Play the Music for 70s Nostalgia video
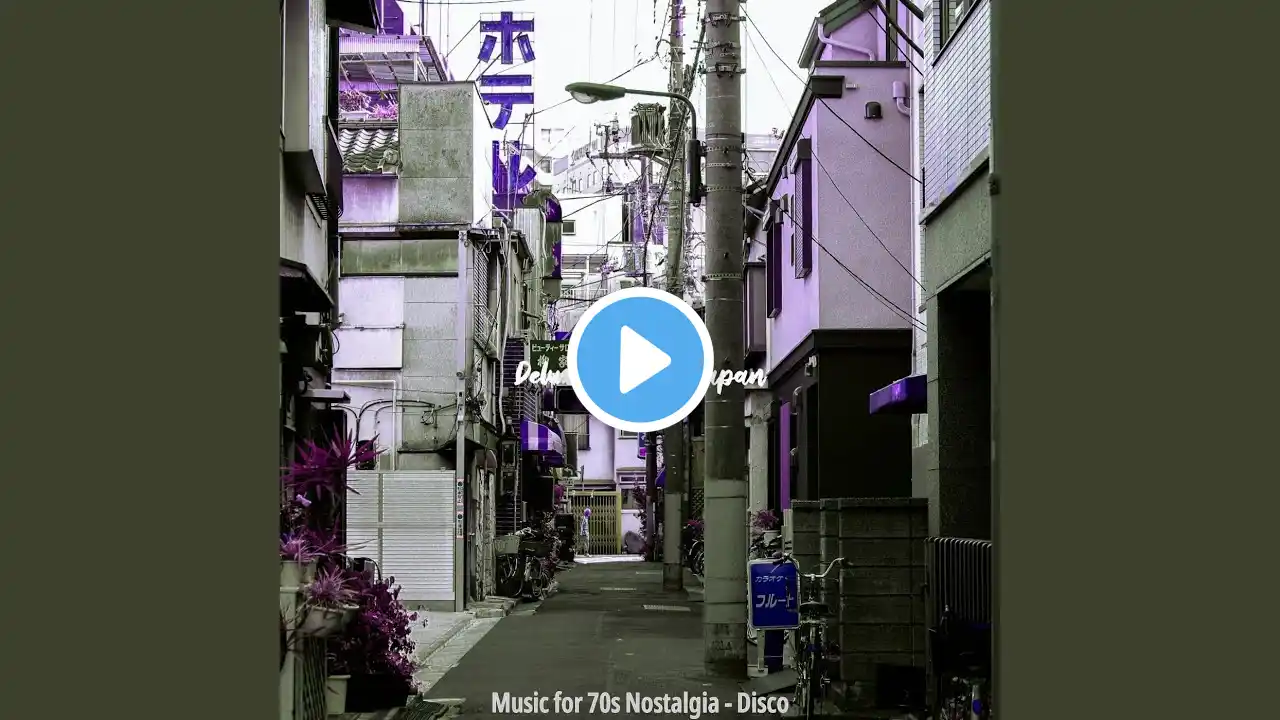1280x720 pixels. [x=640, y=360]
